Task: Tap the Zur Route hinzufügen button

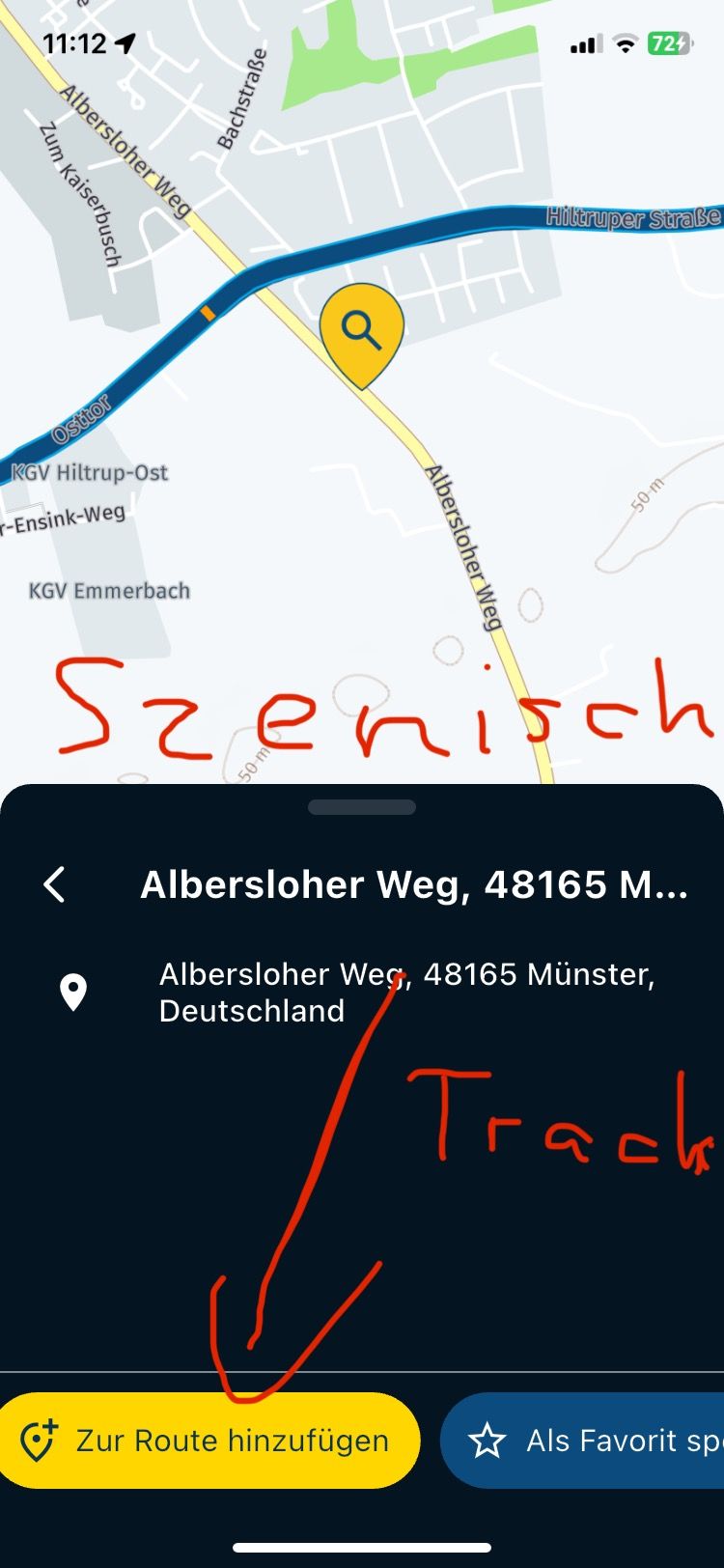Action: (x=209, y=1441)
